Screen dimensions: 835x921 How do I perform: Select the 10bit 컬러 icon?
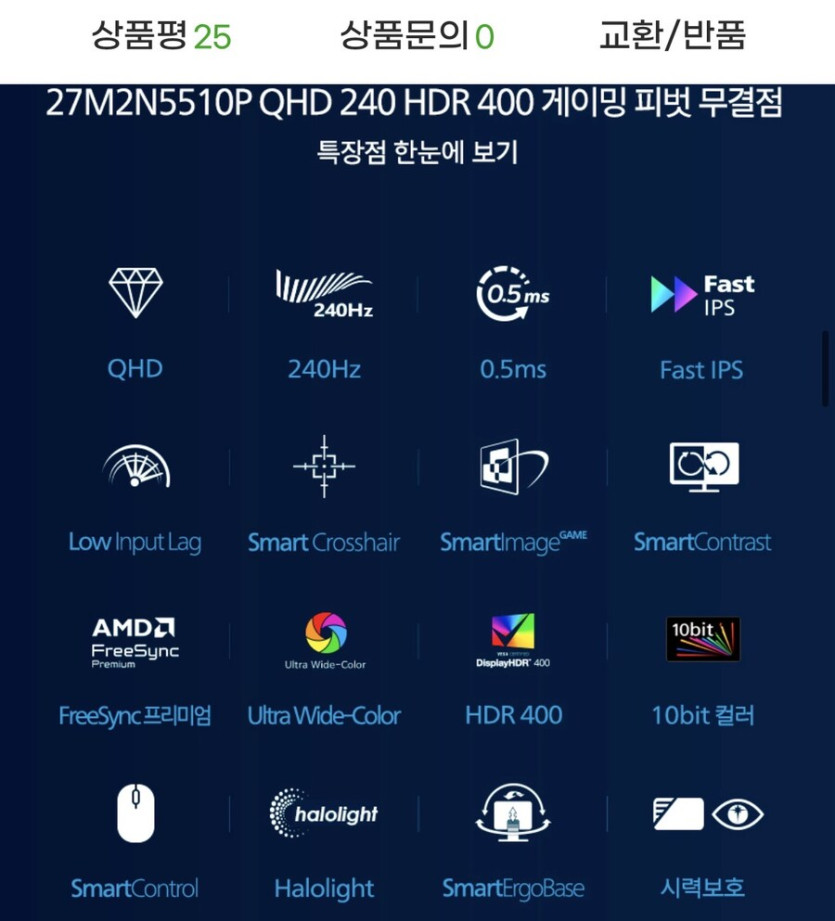(702, 637)
